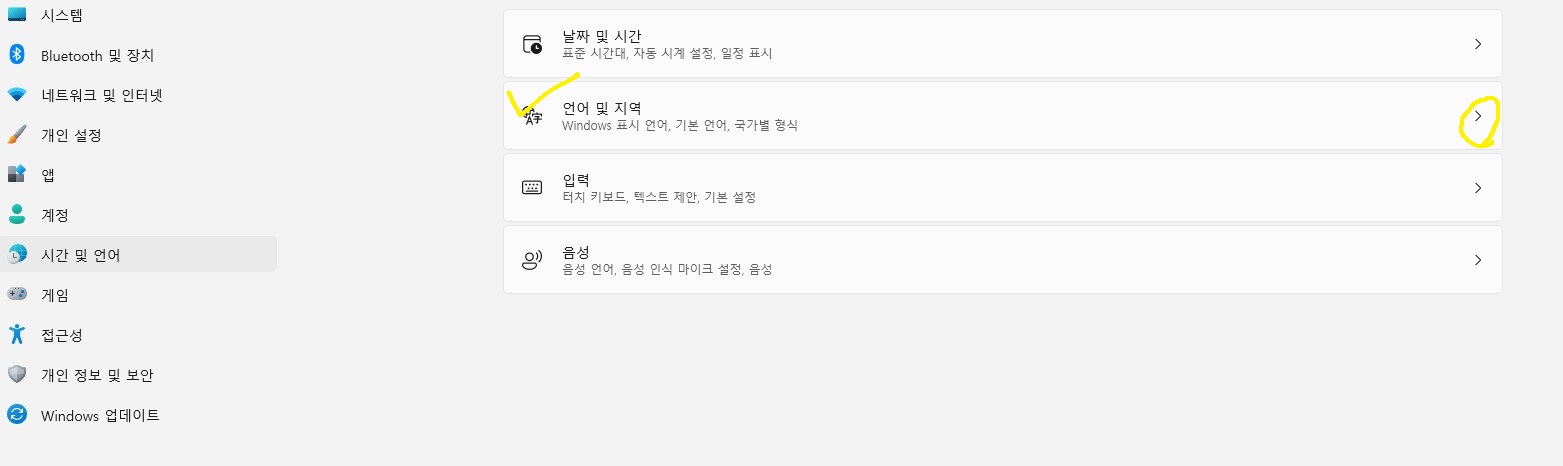Open 입력 keyboard settings row
The height and width of the screenshot is (466, 1563).
coord(1002,188)
